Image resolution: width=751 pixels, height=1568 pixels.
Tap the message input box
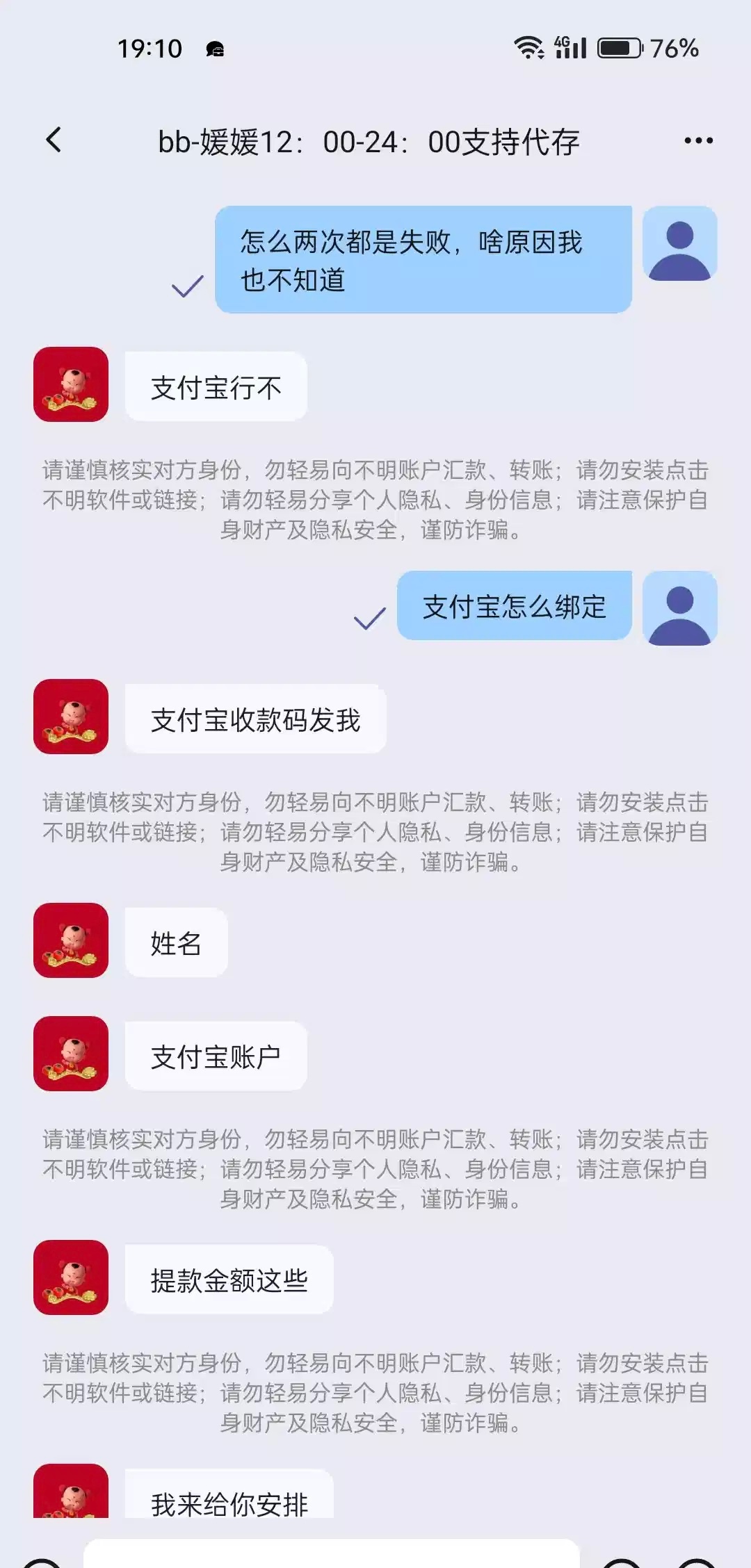[331, 1554]
